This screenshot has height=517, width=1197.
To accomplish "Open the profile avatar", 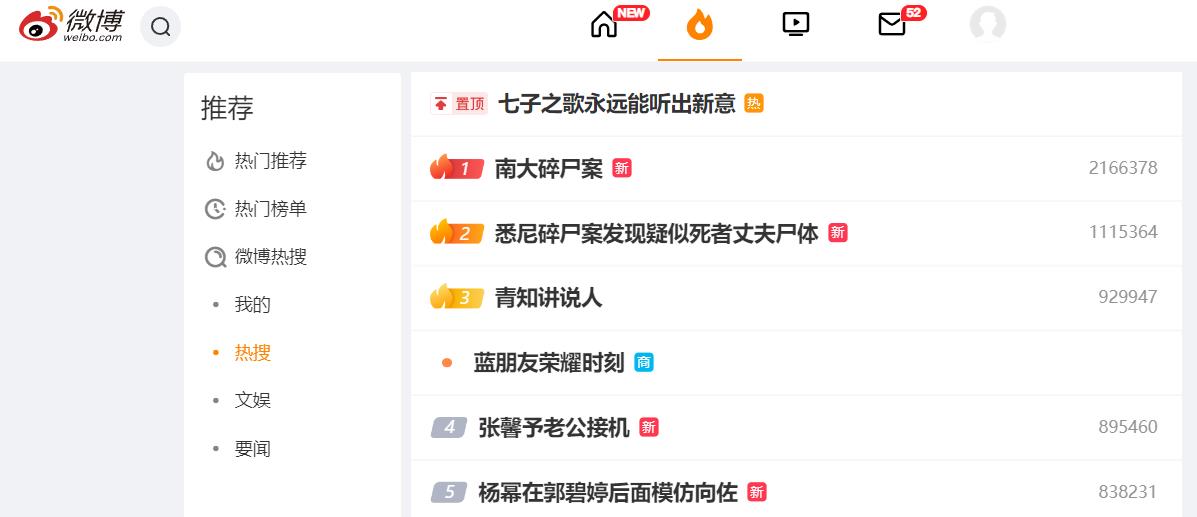I will click(x=987, y=25).
